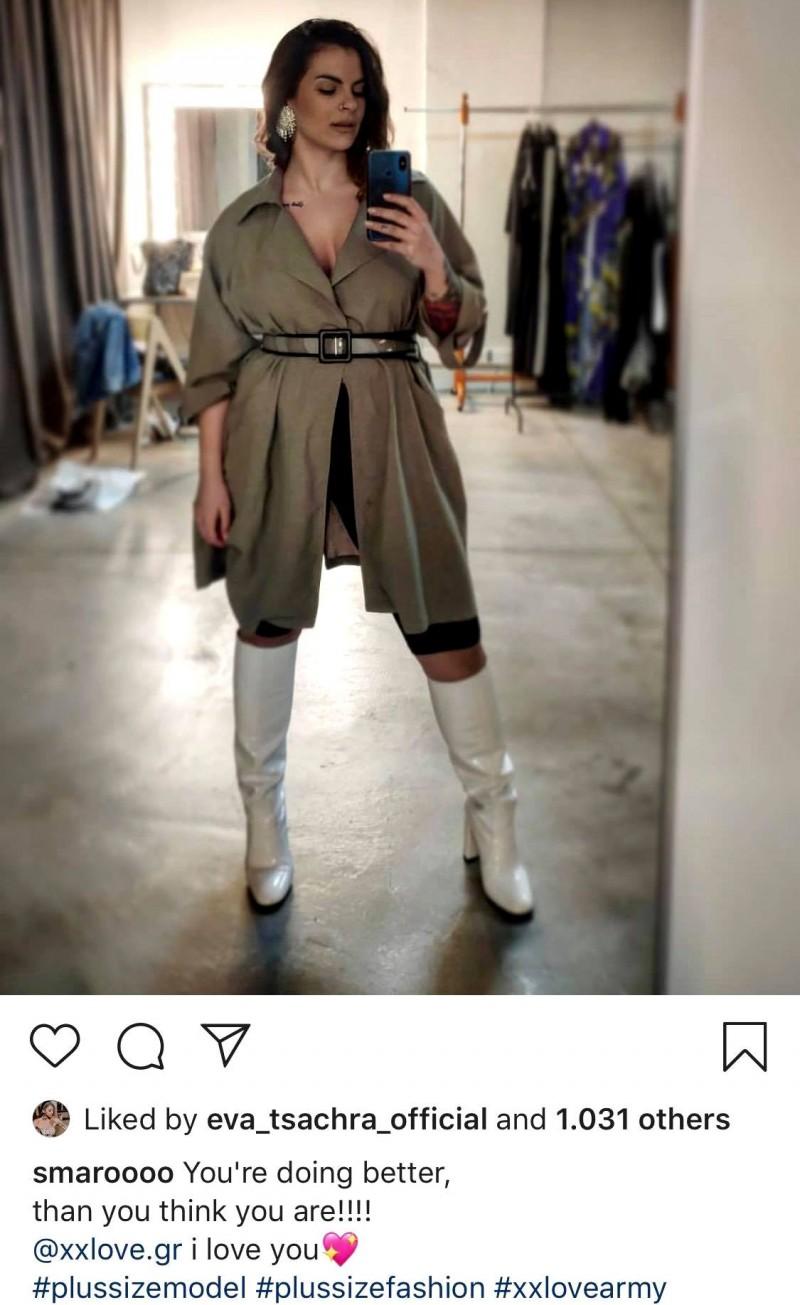Open eva_tsachra_official's profile from likes
The height and width of the screenshot is (1305, 800).
346,1119
